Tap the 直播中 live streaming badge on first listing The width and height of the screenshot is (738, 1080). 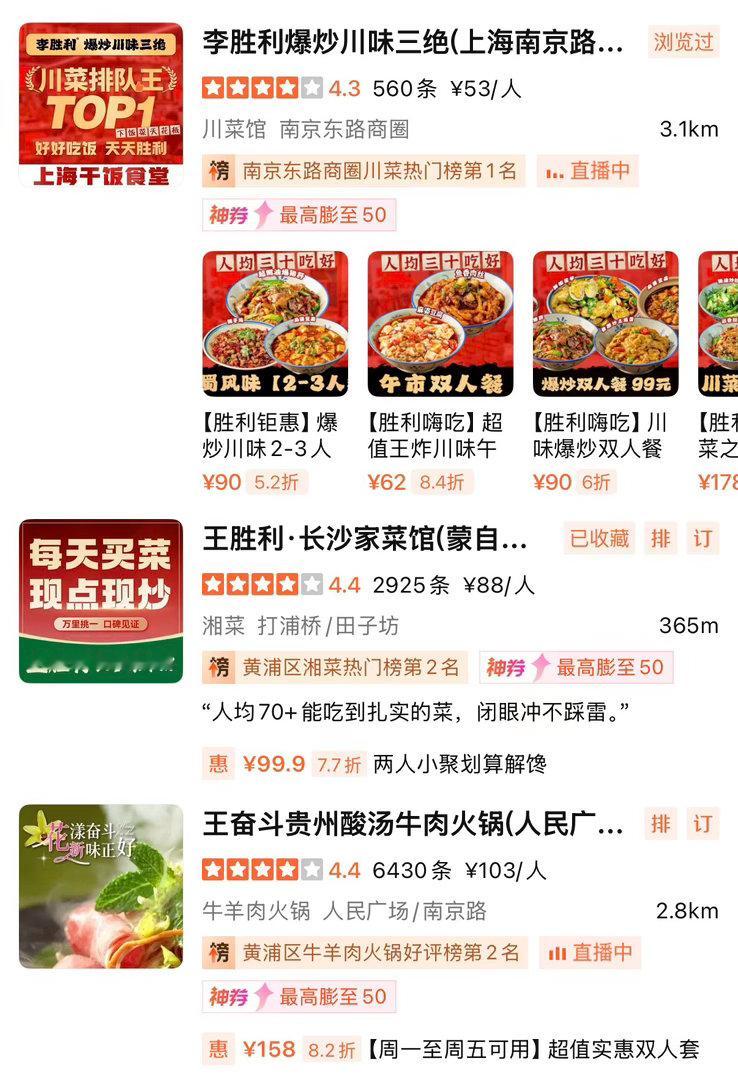point(587,172)
